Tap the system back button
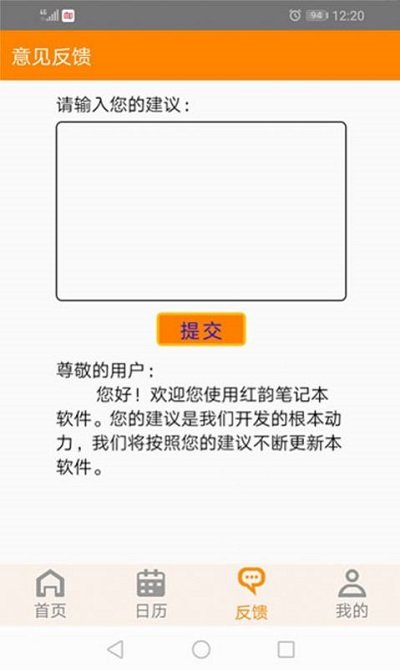 115,649
